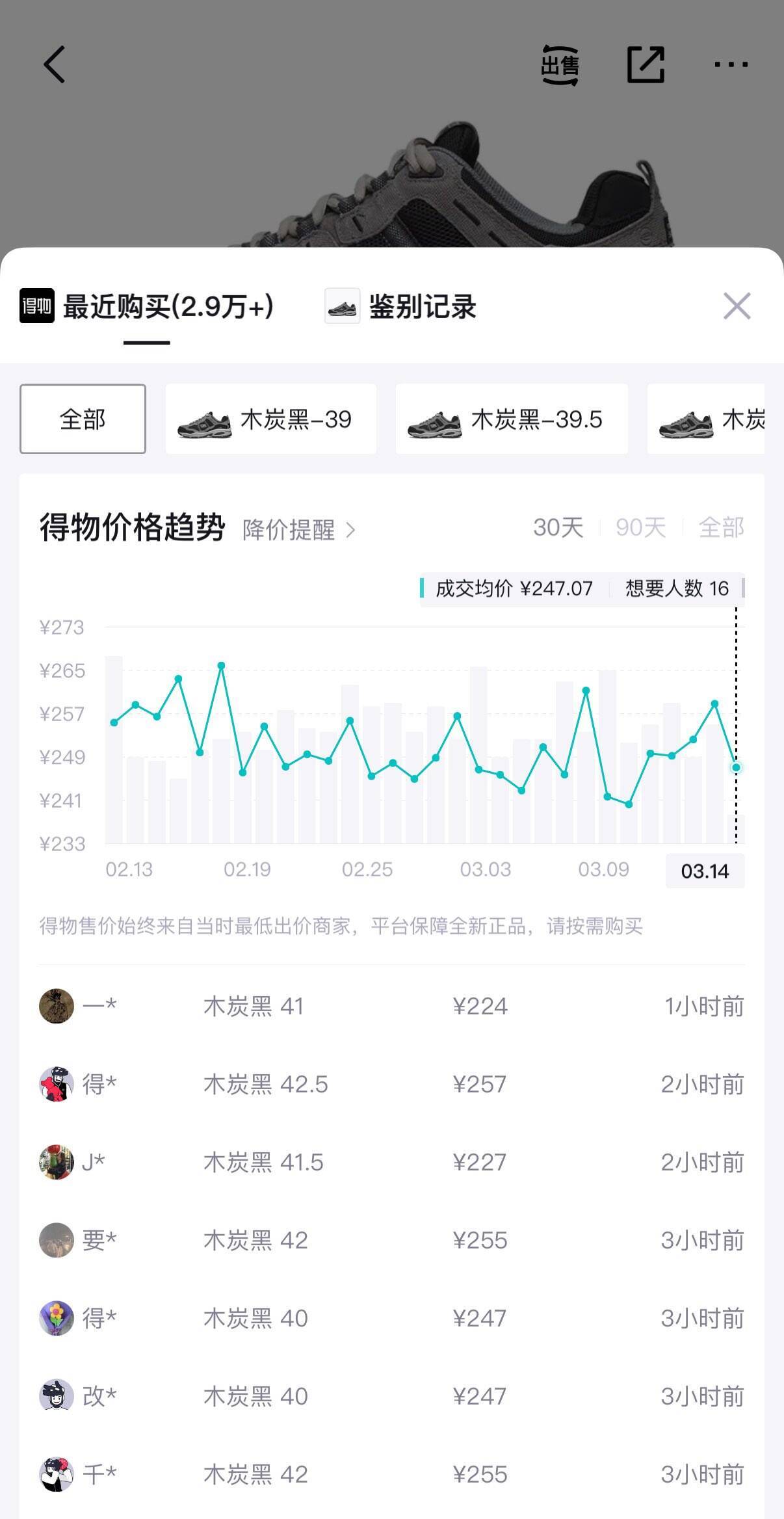Tap the 出售 sell icon
Screen dimensions: 784x1519
560,65
